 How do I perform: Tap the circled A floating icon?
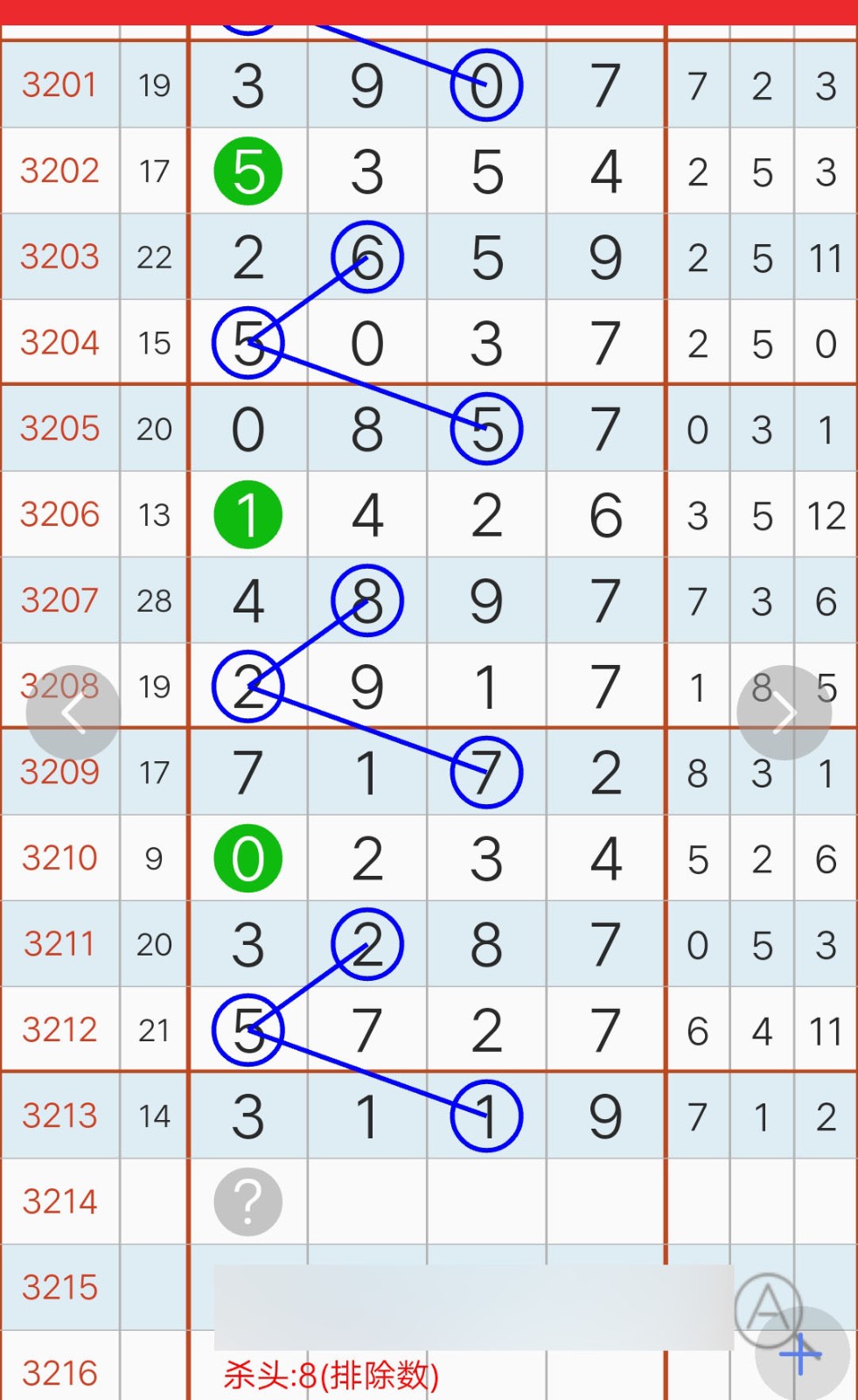(768, 1310)
